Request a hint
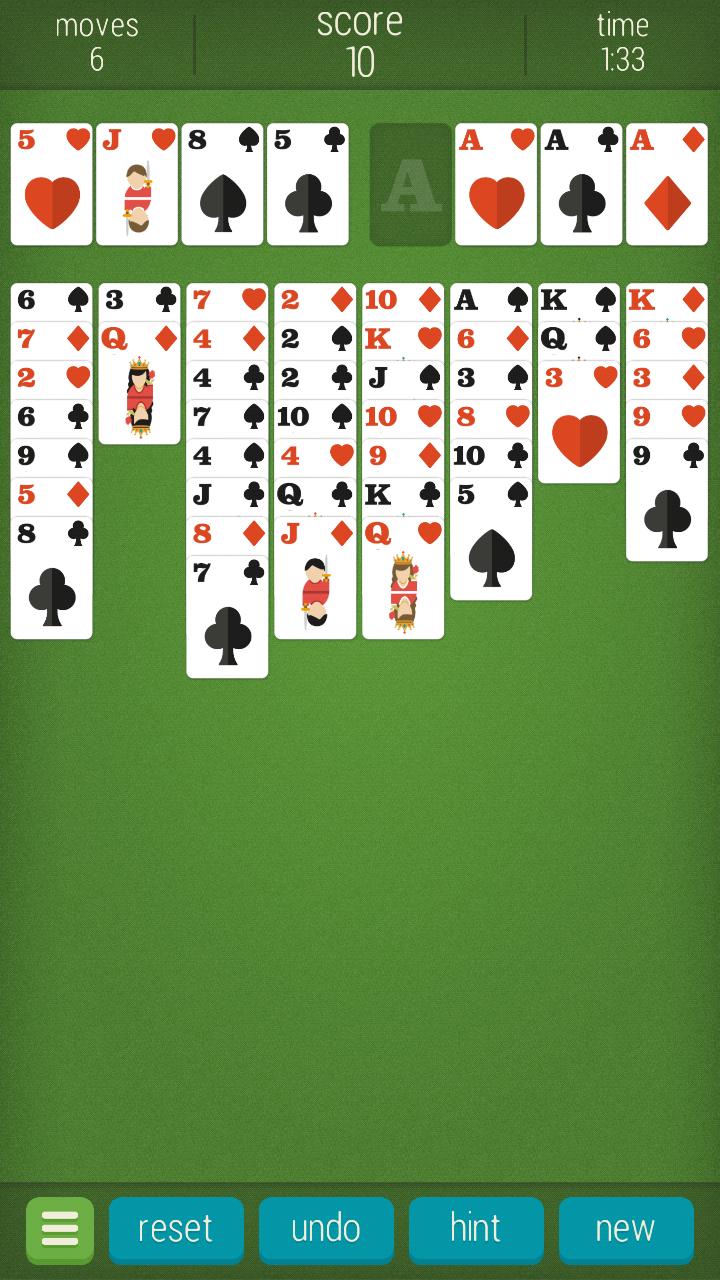The width and height of the screenshot is (720, 1280). [x=476, y=1229]
